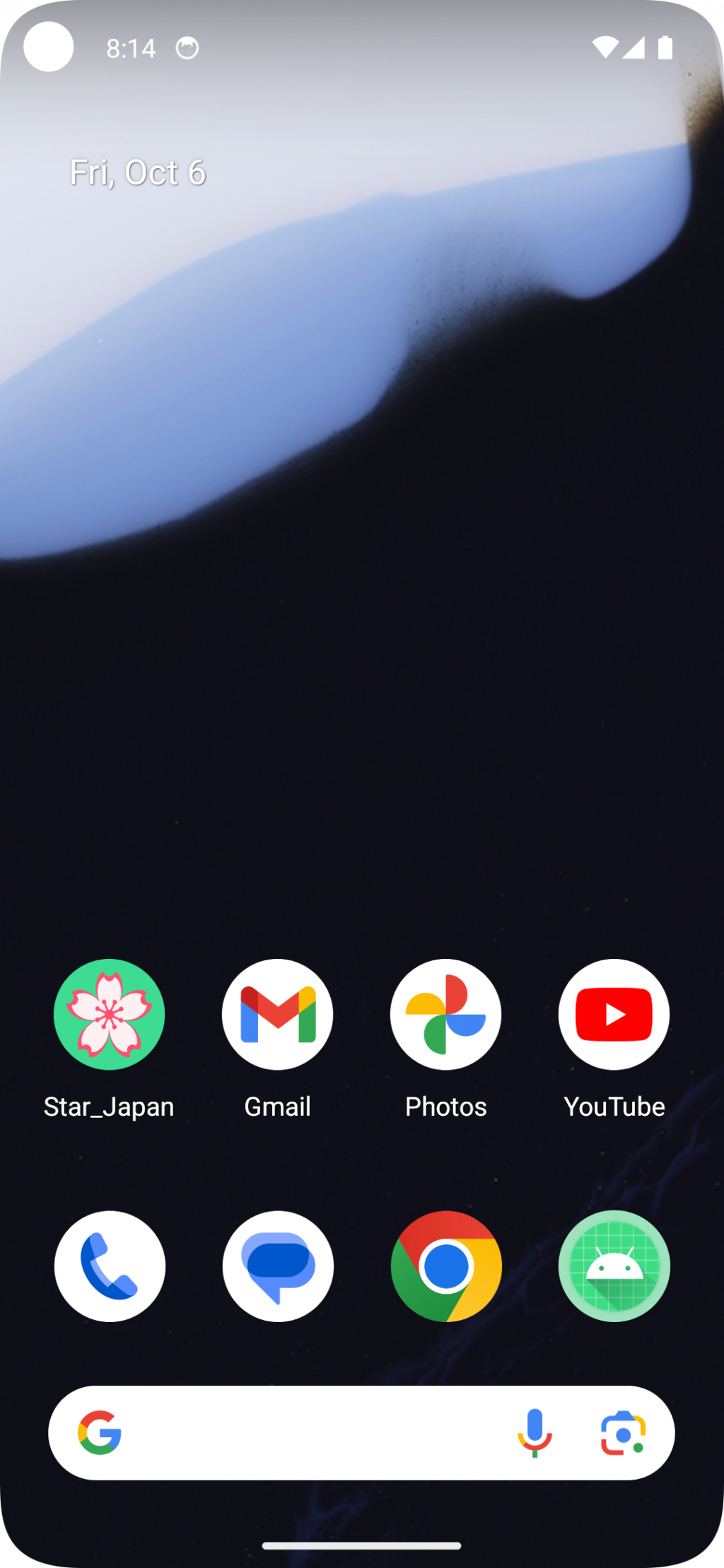
Task: Open Google Lens camera search
Action: tap(623, 1433)
